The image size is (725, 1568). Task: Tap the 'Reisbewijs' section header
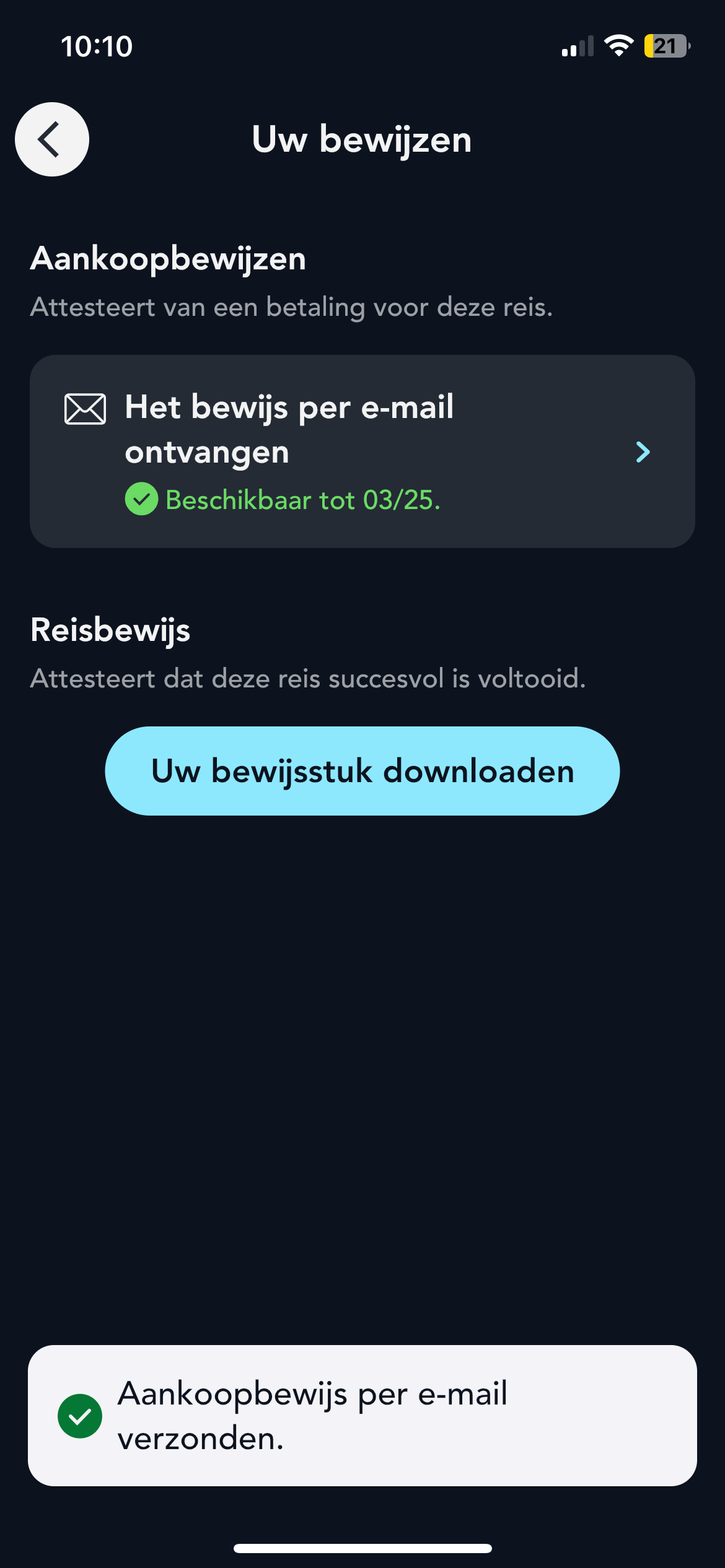[x=111, y=630]
